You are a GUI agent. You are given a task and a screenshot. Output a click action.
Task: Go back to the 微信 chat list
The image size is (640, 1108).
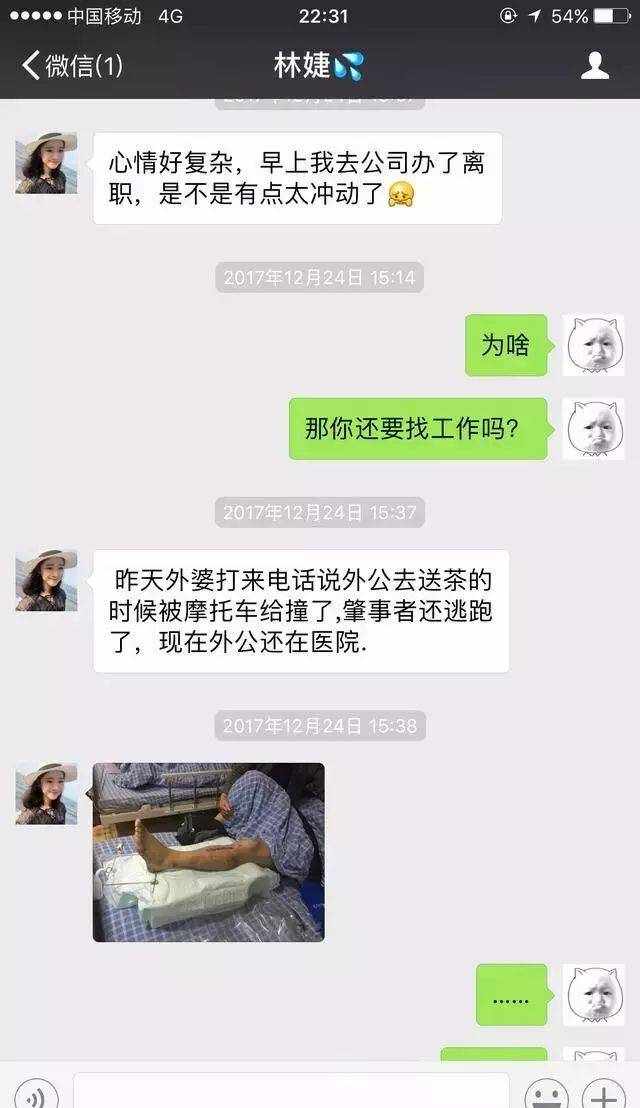pos(72,66)
